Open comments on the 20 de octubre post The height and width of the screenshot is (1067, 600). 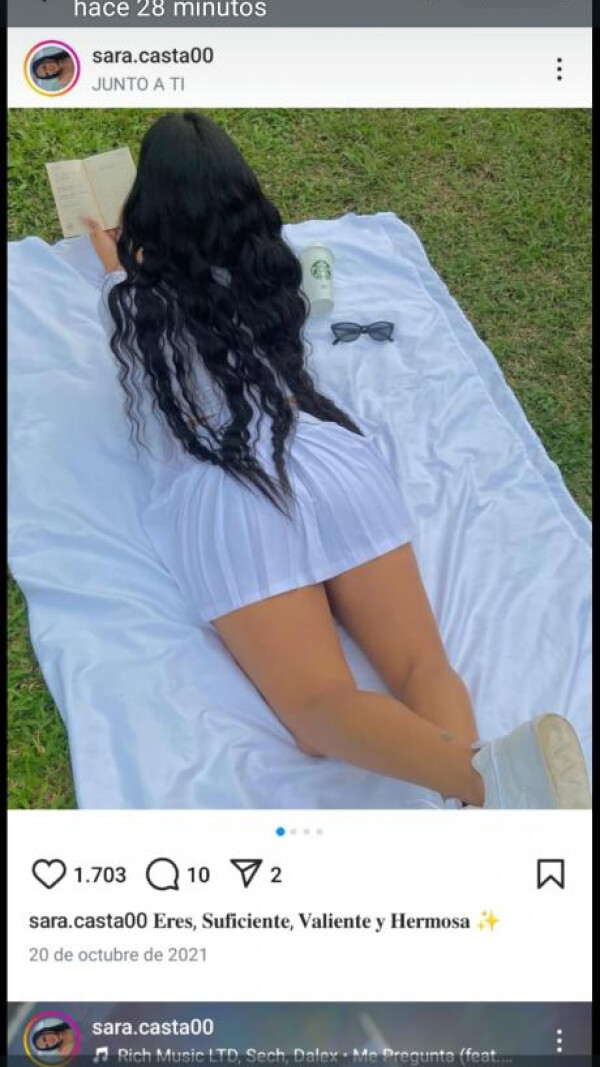coord(162,875)
